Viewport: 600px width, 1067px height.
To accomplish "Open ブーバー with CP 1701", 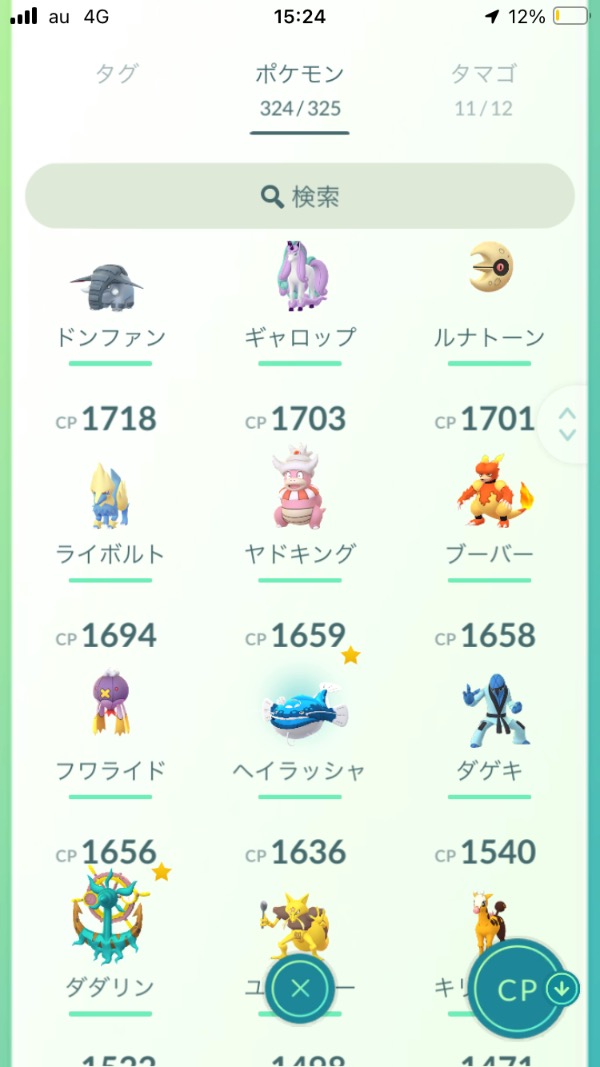I will tap(489, 500).
